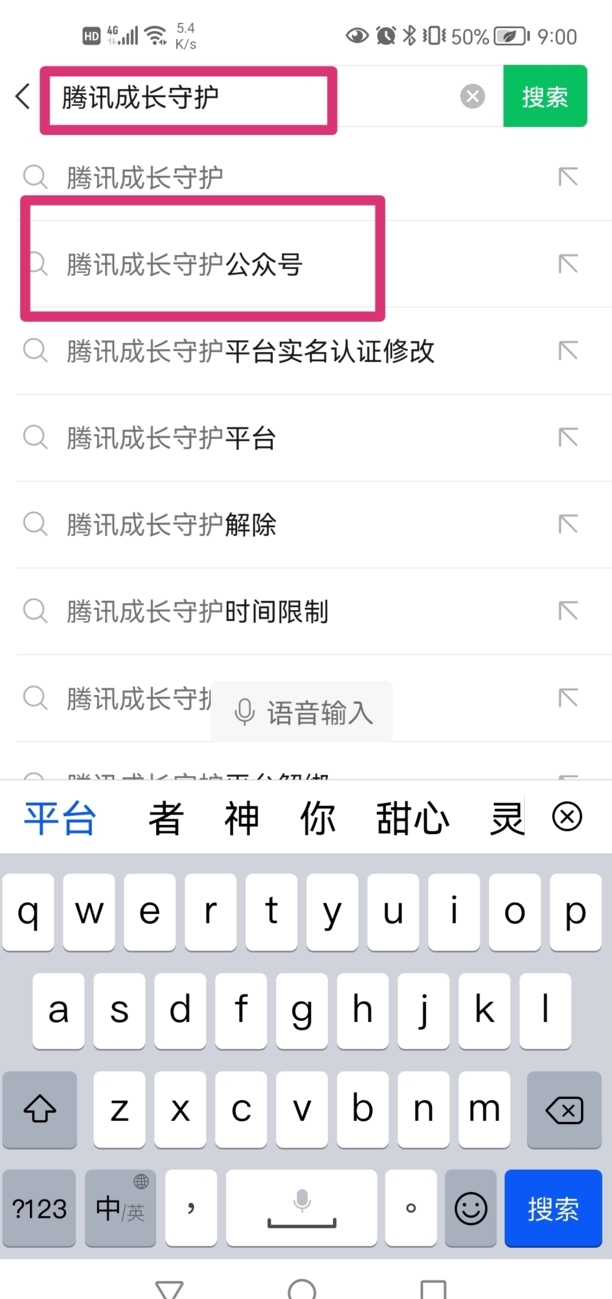Fill in 腾讯成长守护解除 using its arrow icon
612x1299 pixels.
tap(568, 524)
